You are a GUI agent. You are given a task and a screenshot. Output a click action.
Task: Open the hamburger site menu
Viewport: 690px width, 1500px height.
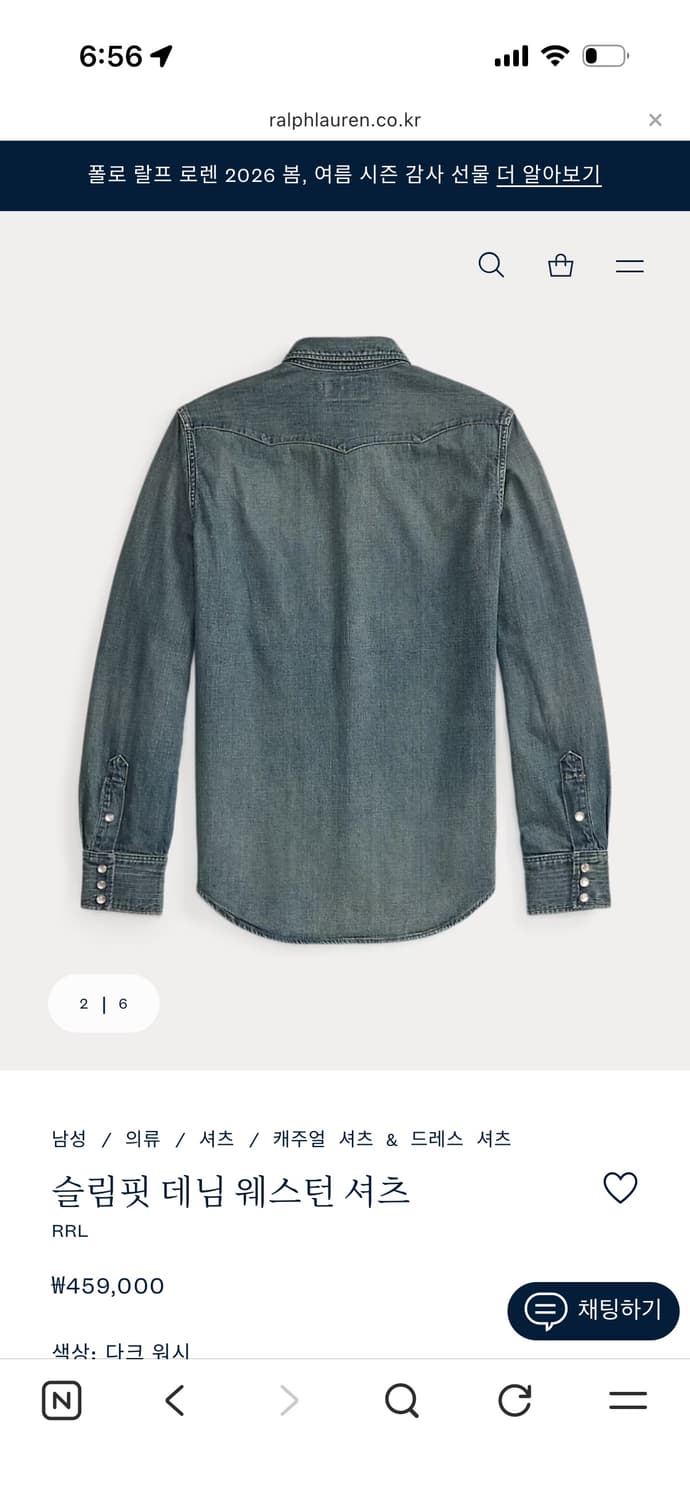629,266
